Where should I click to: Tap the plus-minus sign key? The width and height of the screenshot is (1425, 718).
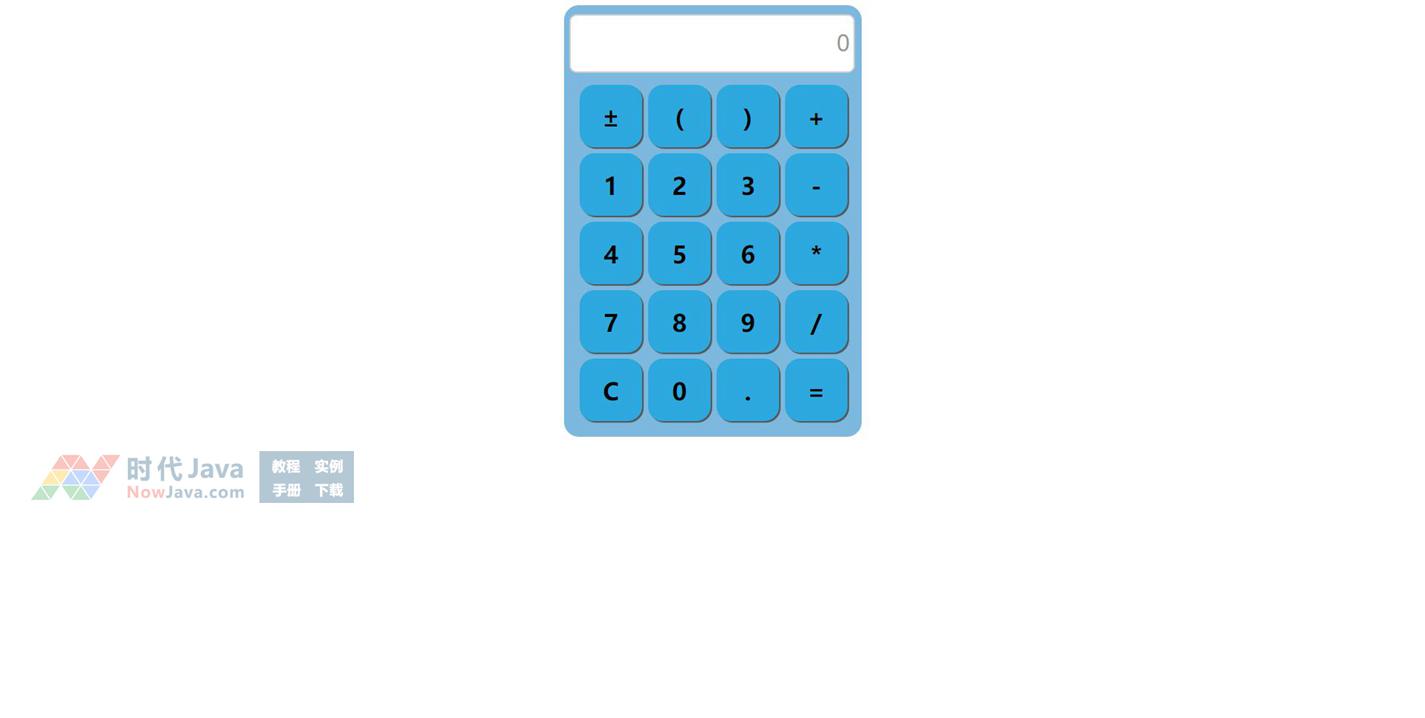(x=611, y=117)
